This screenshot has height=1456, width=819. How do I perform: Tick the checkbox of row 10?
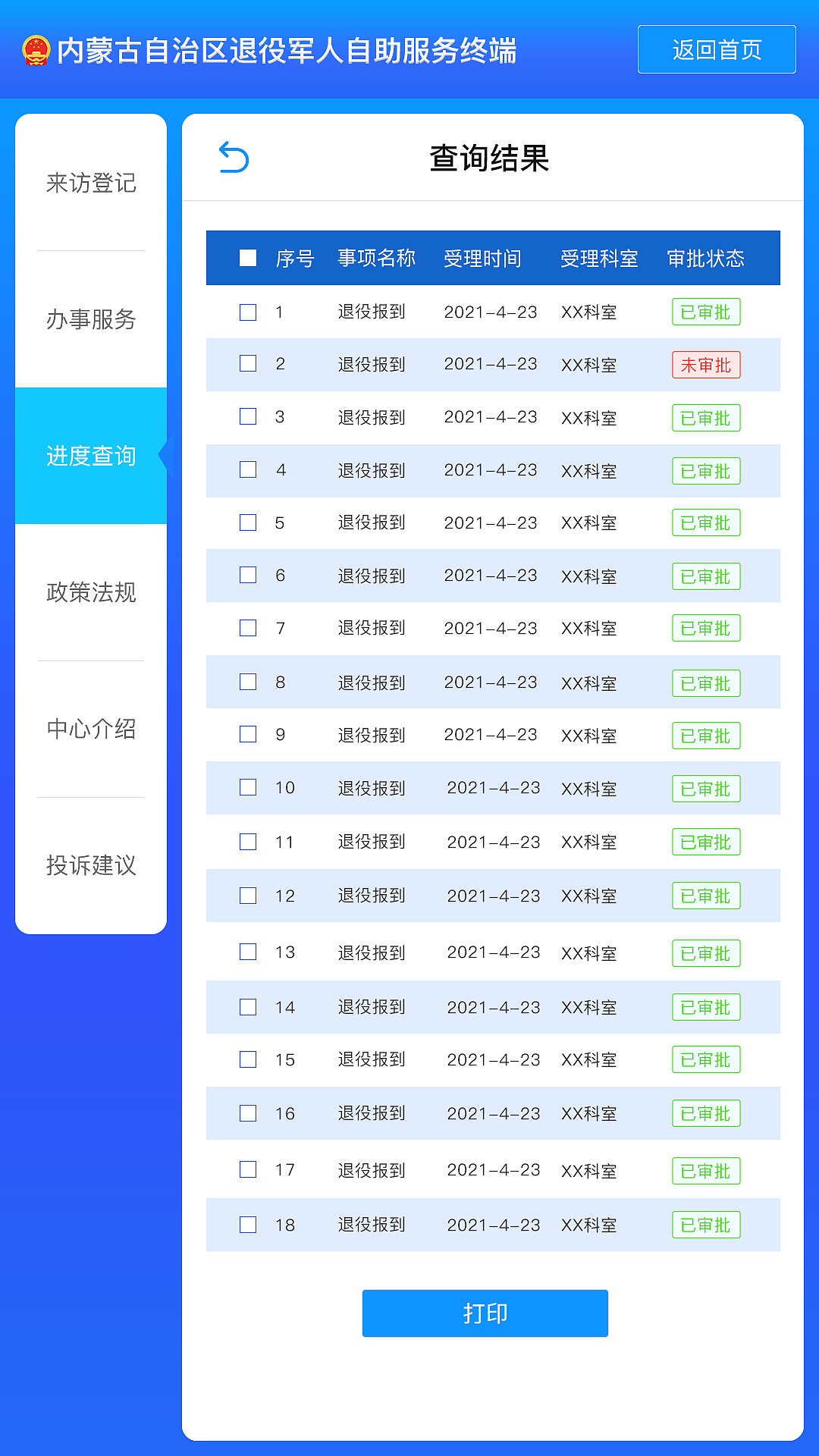247,789
